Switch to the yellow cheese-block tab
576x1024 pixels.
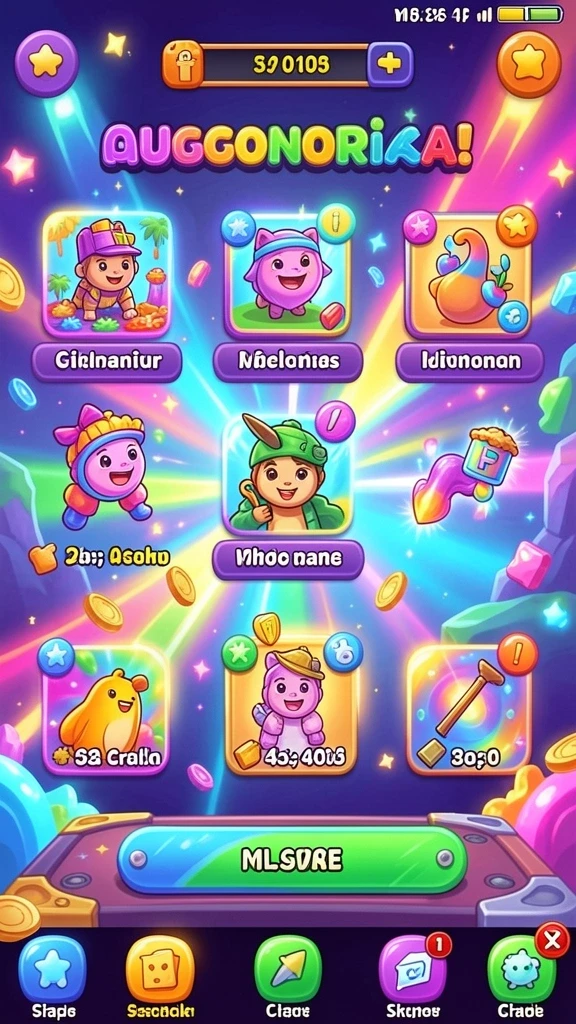pyautogui.click(x=160, y=968)
